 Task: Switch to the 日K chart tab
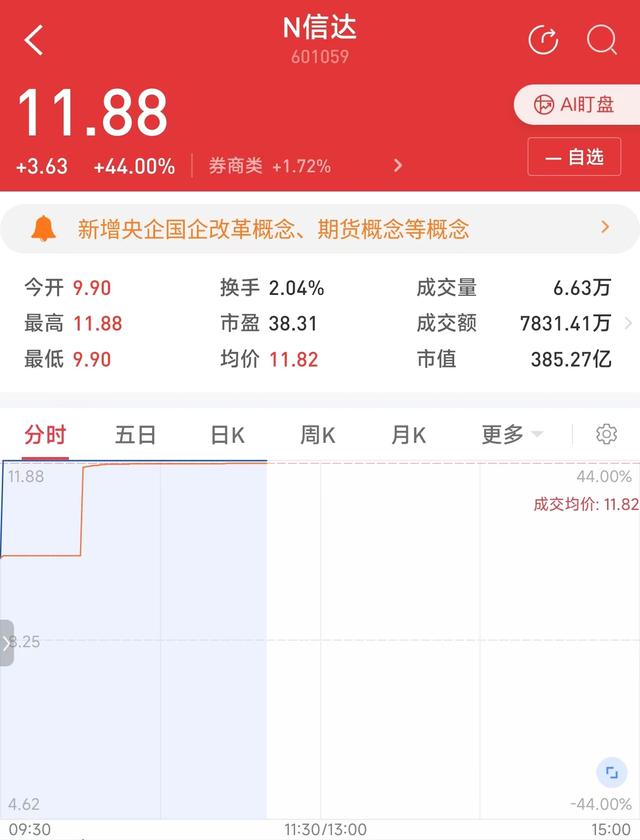click(227, 435)
